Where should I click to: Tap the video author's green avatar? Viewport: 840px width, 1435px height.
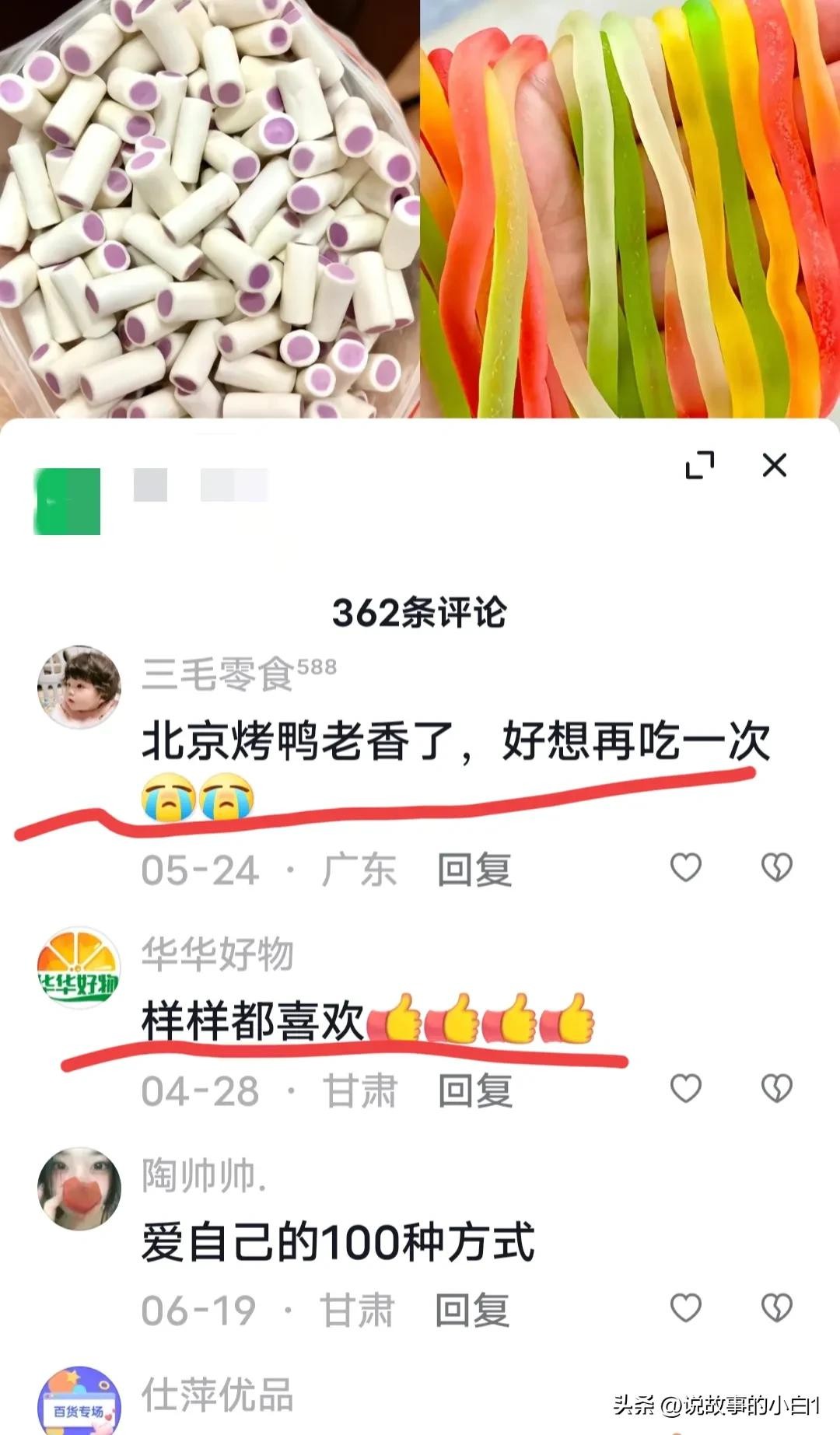click(68, 501)
